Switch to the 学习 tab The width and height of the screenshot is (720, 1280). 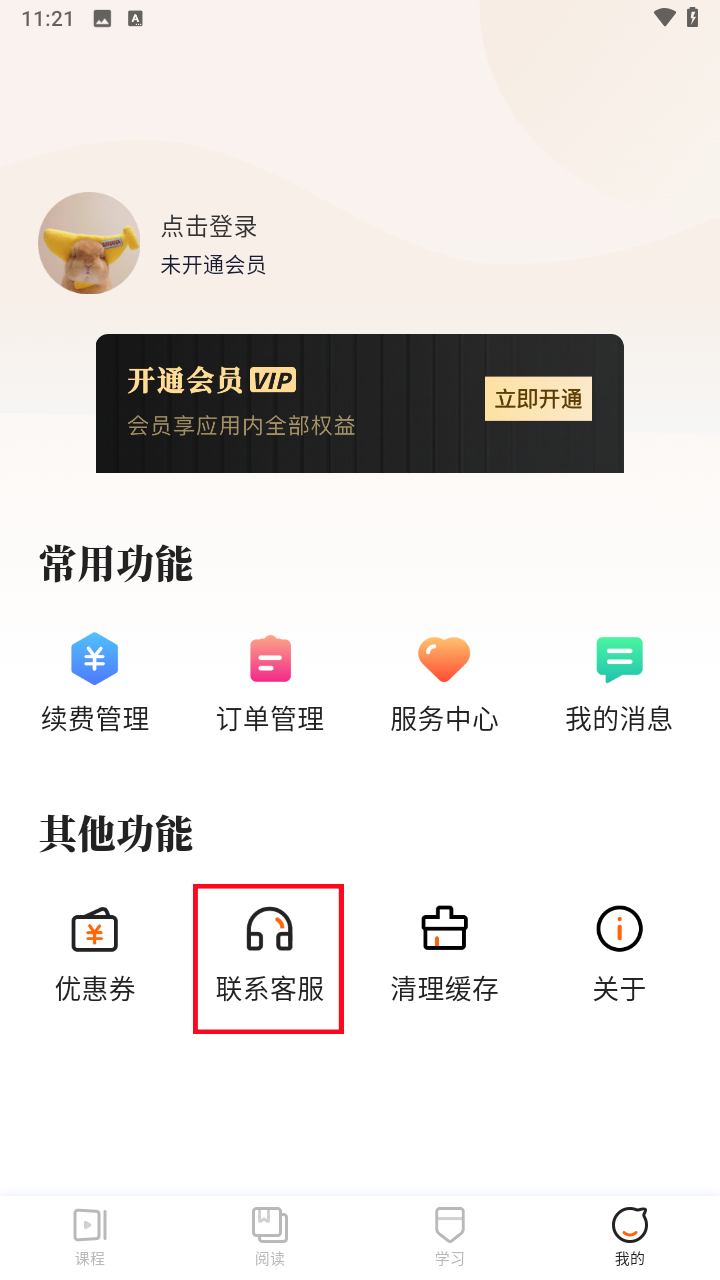point(450,1237)
